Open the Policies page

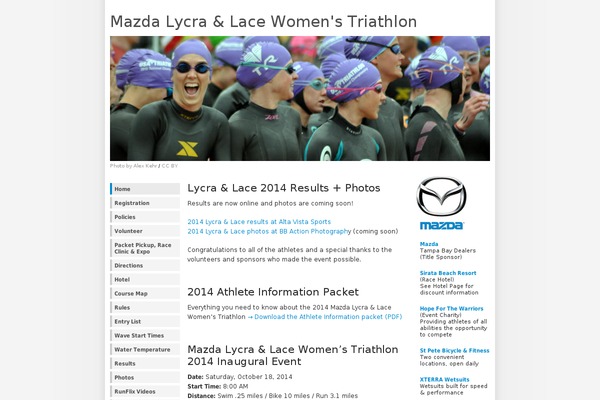click(125, 217)
